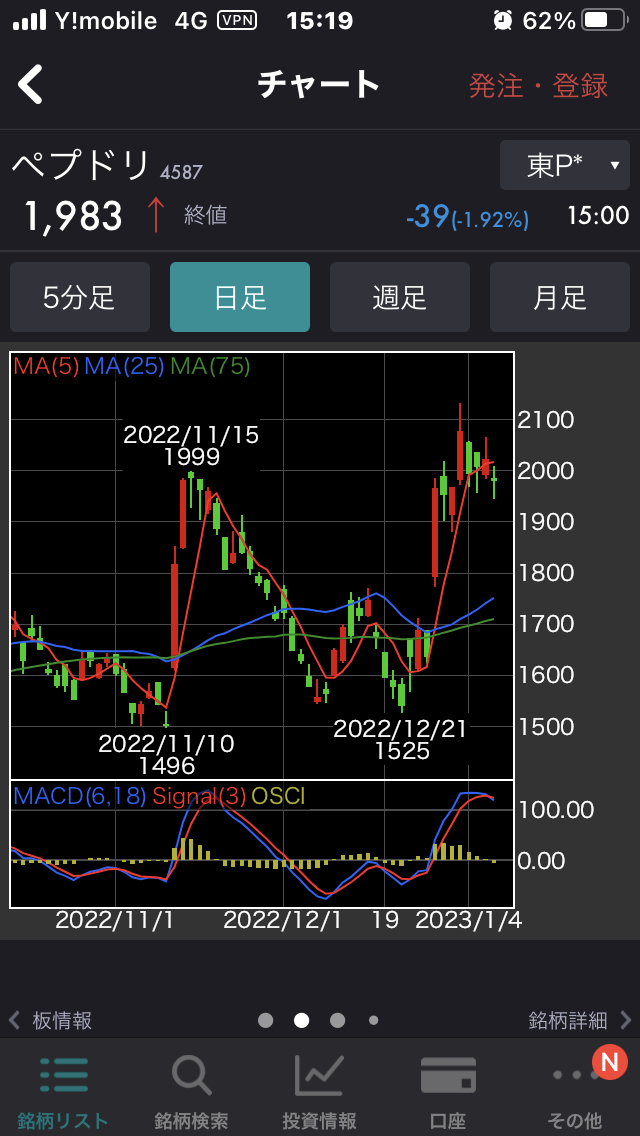640x1136 pixels.
Task: Show その他 more options
Action: coord(575,1088)
